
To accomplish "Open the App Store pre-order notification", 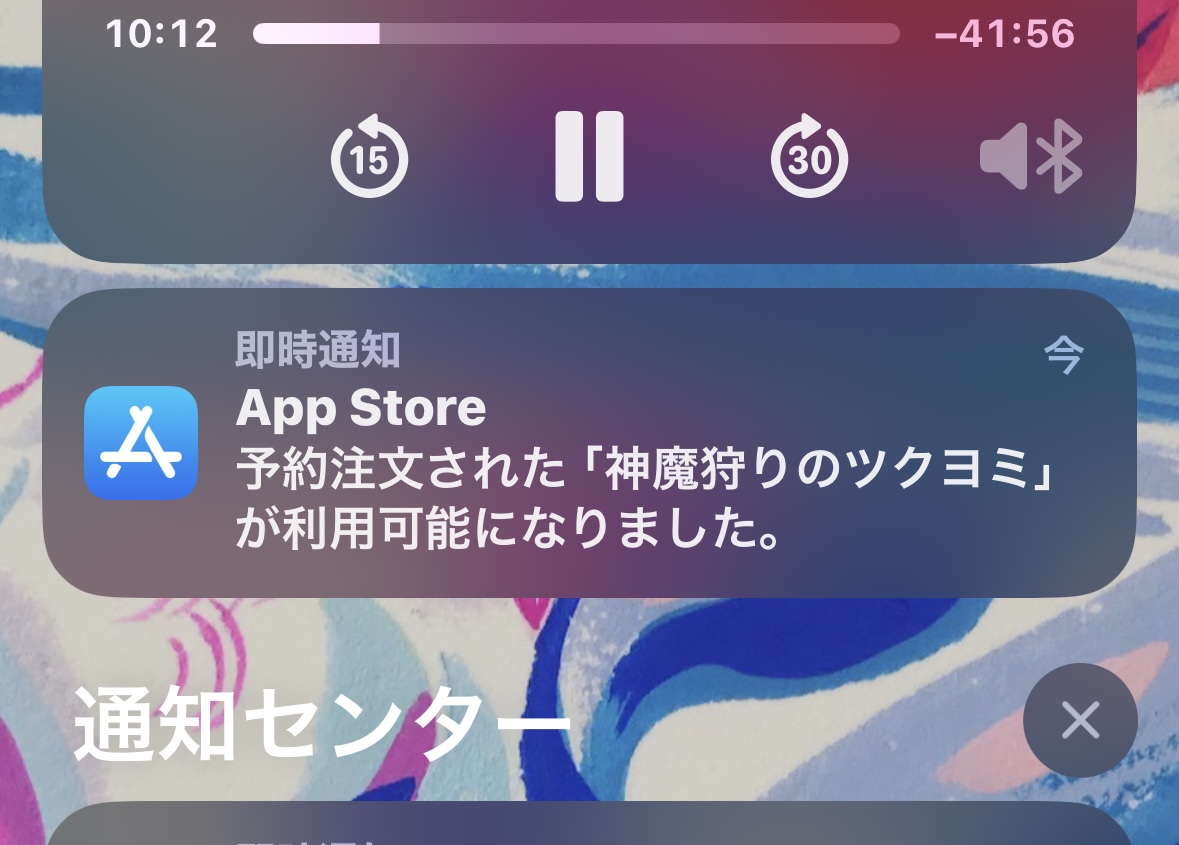I will 589,443.
